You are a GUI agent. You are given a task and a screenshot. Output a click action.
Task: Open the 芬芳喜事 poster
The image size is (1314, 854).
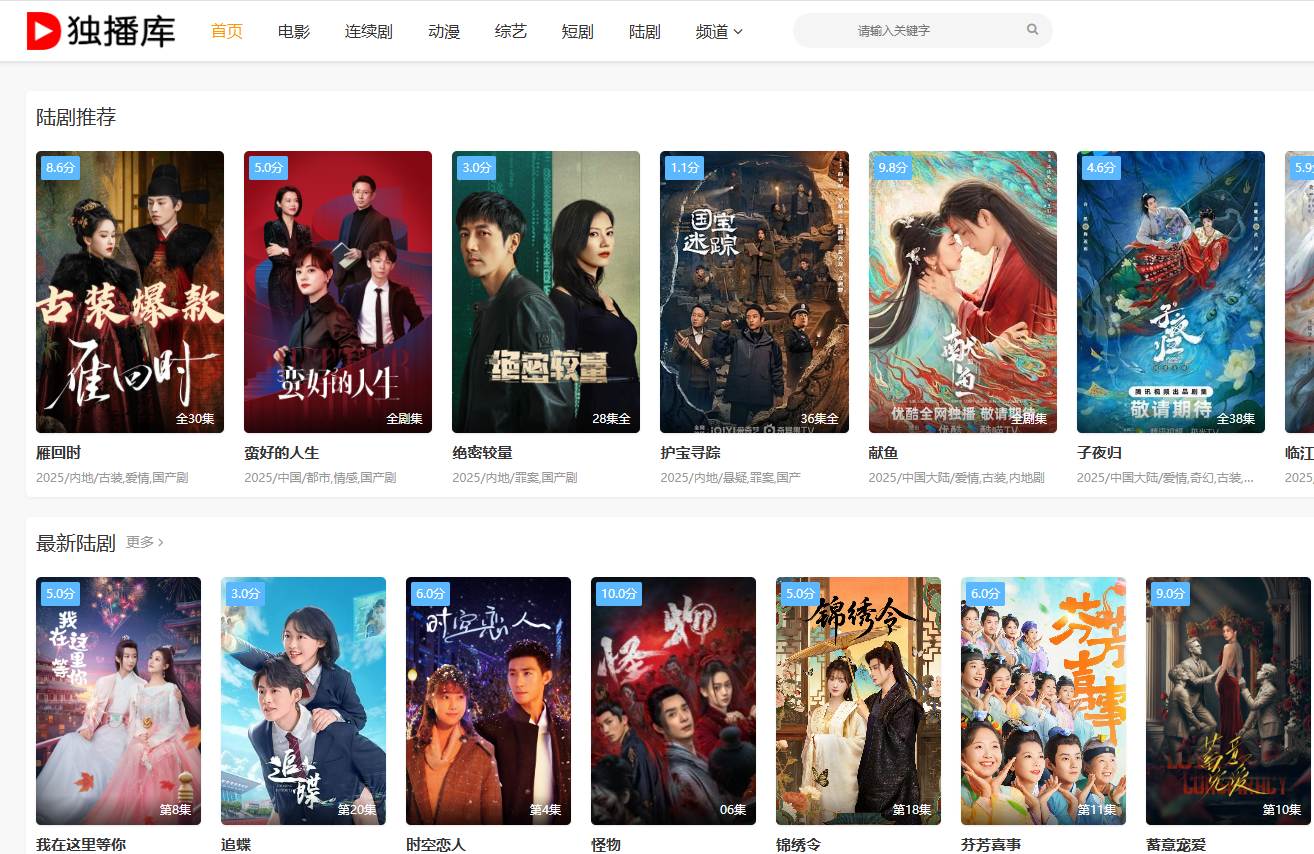[x=1043, y=700]
